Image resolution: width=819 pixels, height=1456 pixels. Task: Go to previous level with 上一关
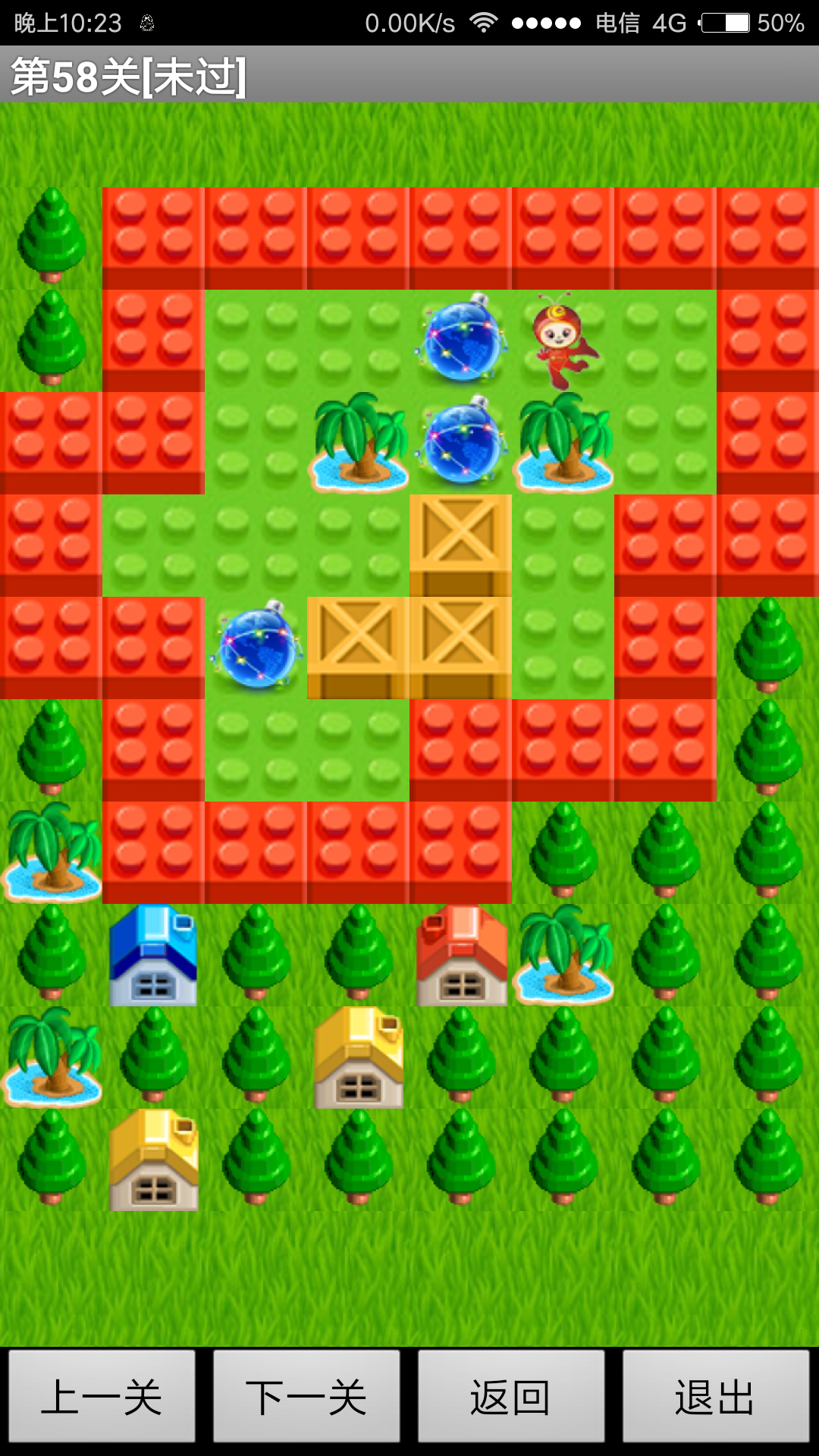pos(102,1396)
